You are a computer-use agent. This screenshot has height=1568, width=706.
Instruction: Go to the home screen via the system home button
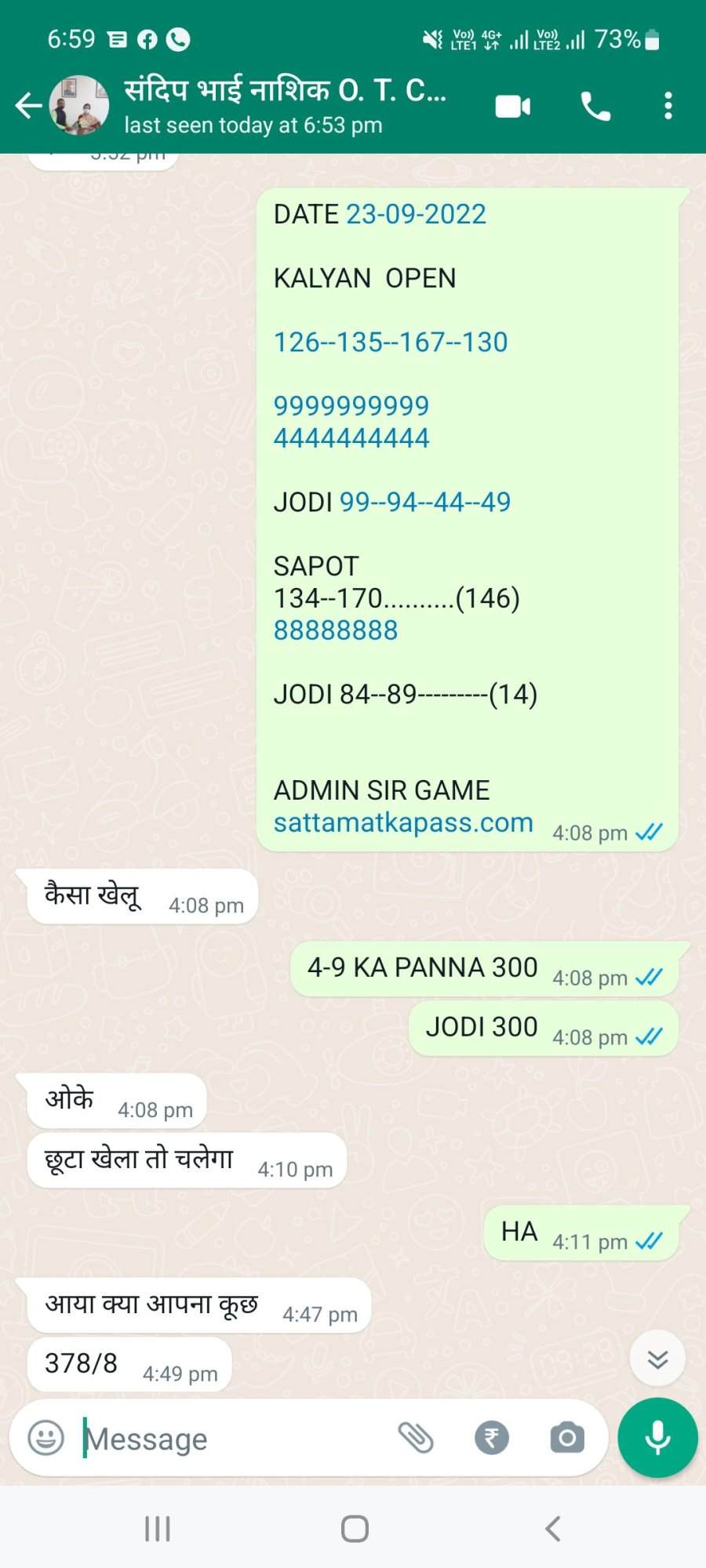[x=355, y=1529]
